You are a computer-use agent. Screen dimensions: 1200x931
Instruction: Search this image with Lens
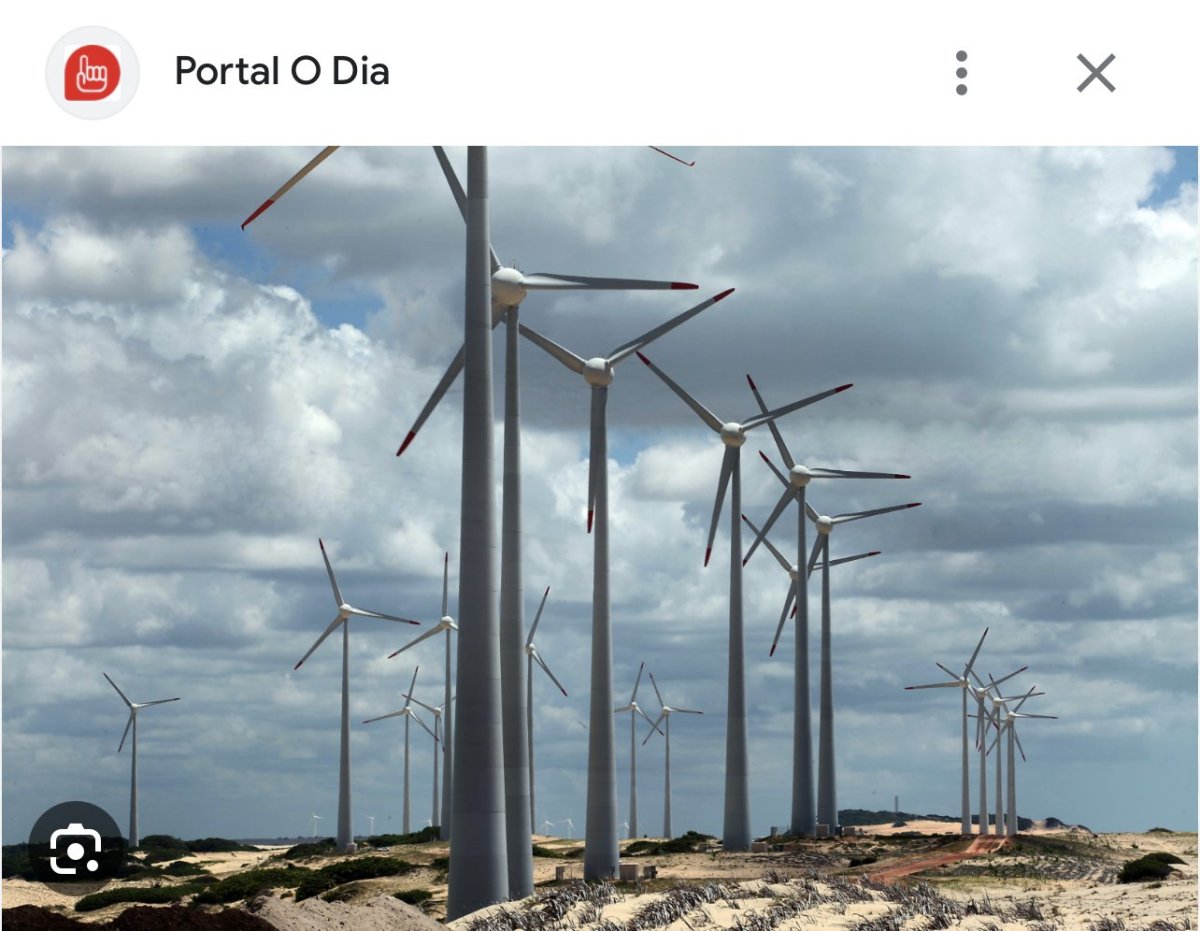(x=76, y=850)
